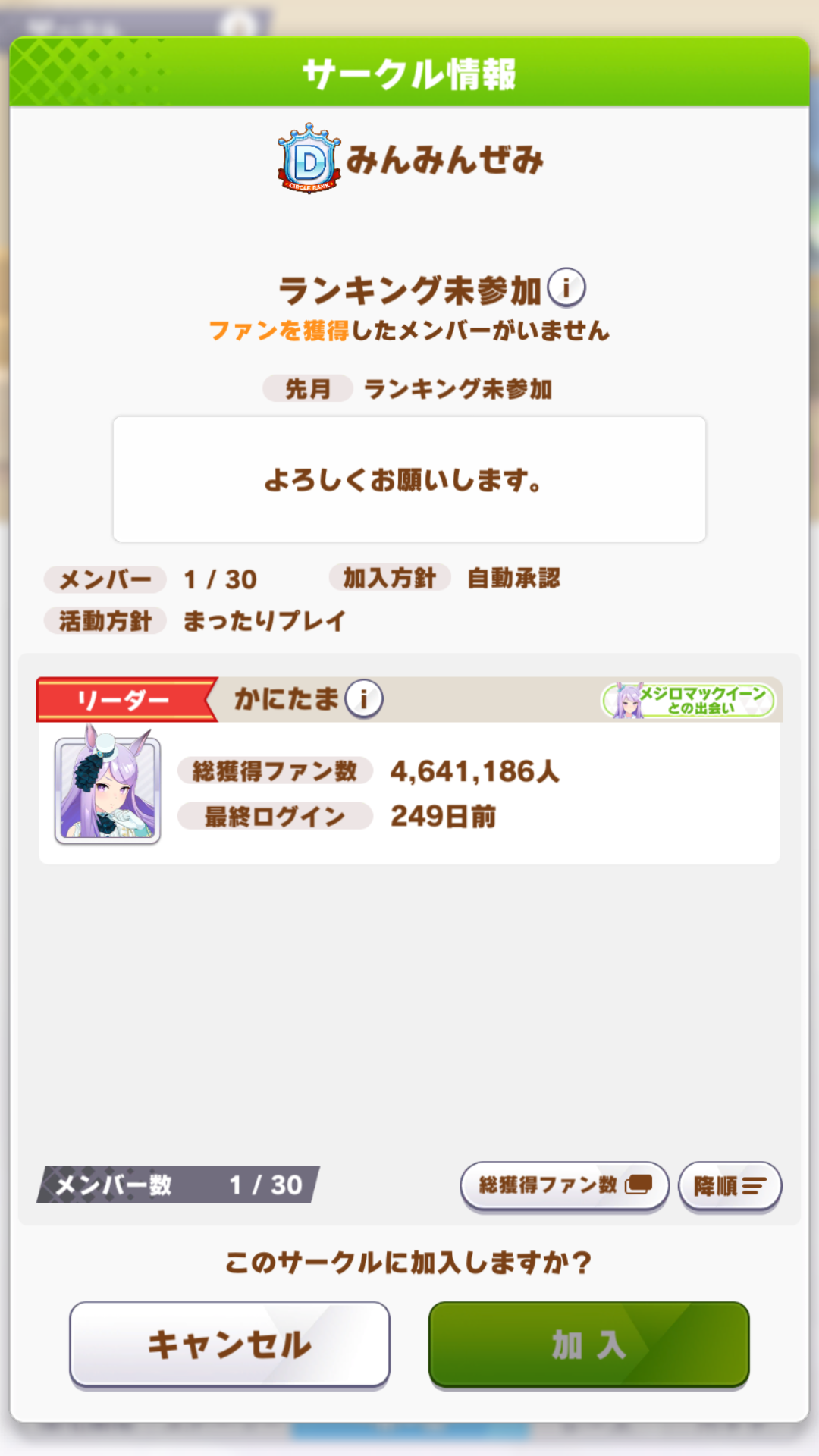
Task: Open info icon next to leader かにたま
Action: click(364, 698)
